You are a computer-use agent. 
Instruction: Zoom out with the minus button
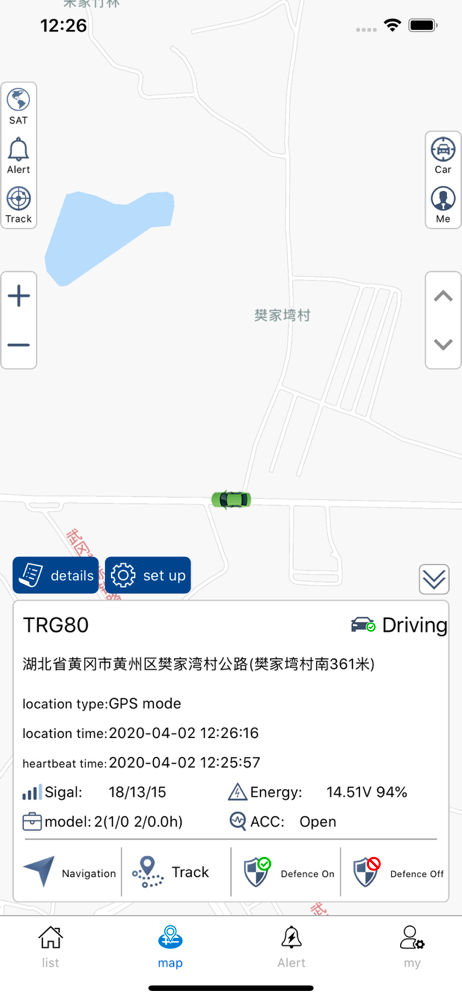click(x=19, y=345)
